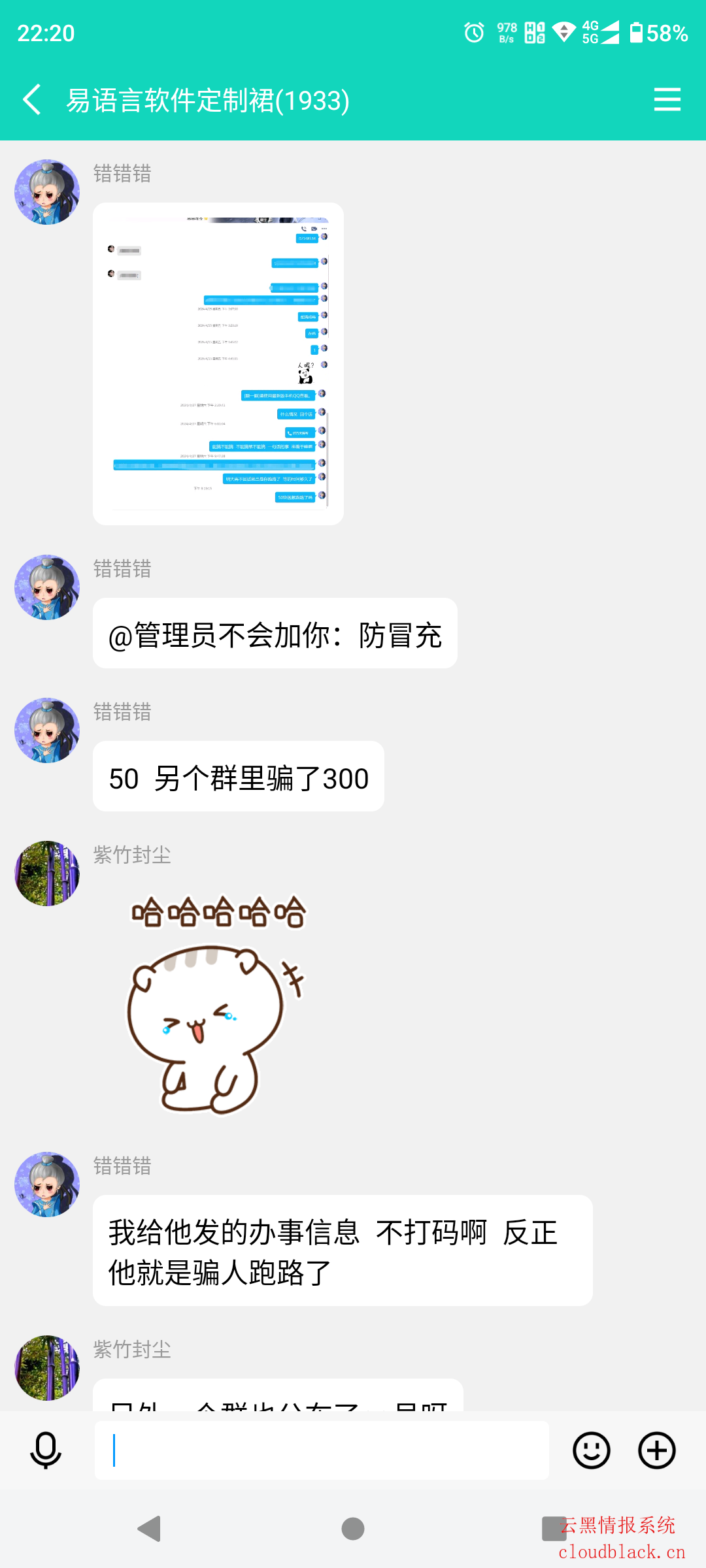Open the plus attachment options
Viewport: 706px width, 1568px height.
[x=657, y=1450]
